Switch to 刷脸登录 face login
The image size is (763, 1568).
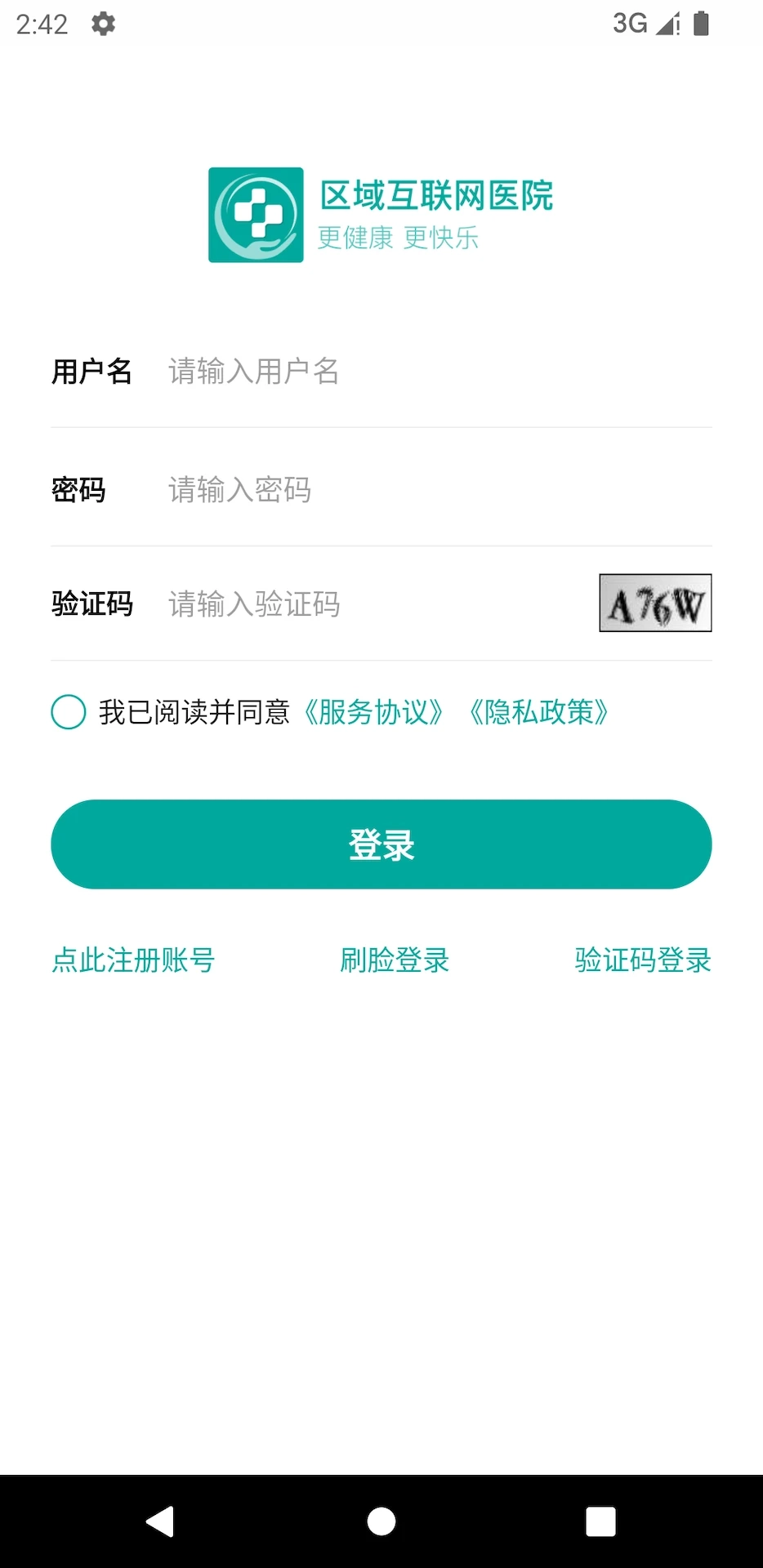[395, 961]
